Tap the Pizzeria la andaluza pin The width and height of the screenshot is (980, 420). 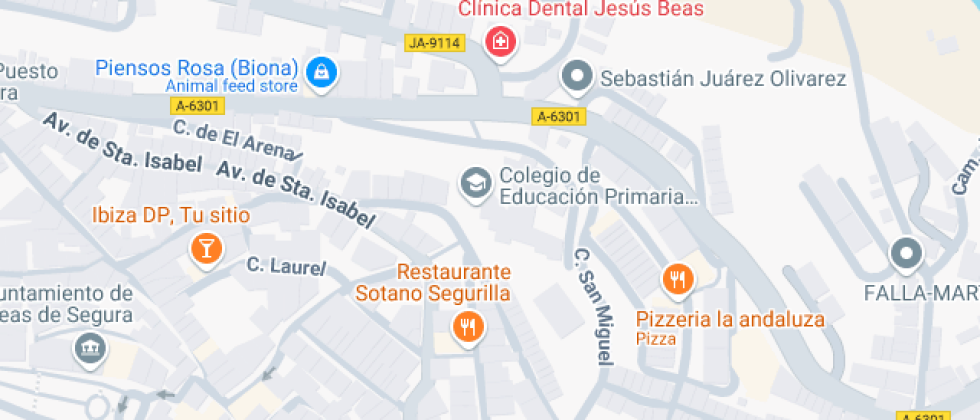click(678, 281)
